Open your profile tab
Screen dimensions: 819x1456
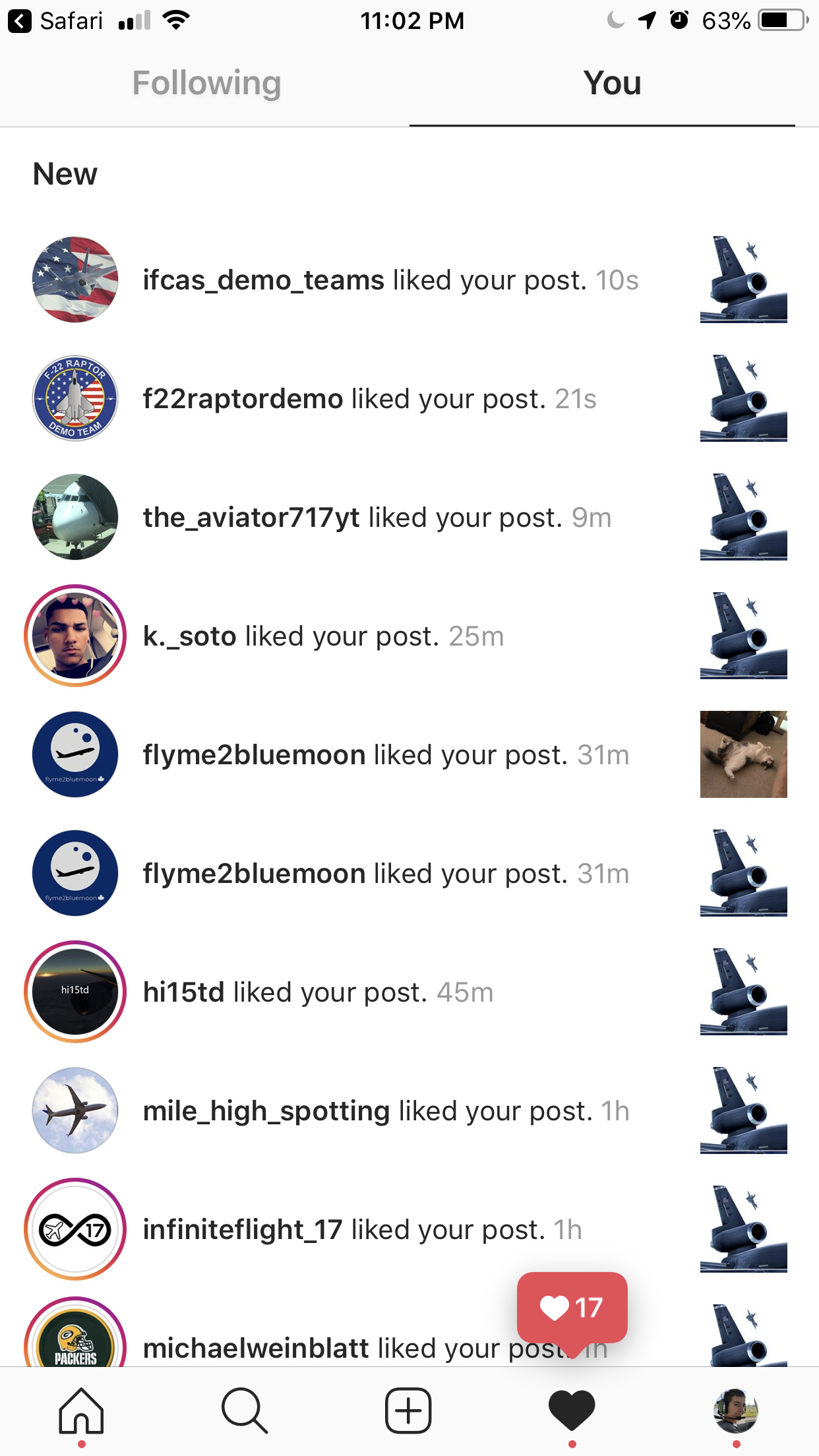tap(736, 1411)
